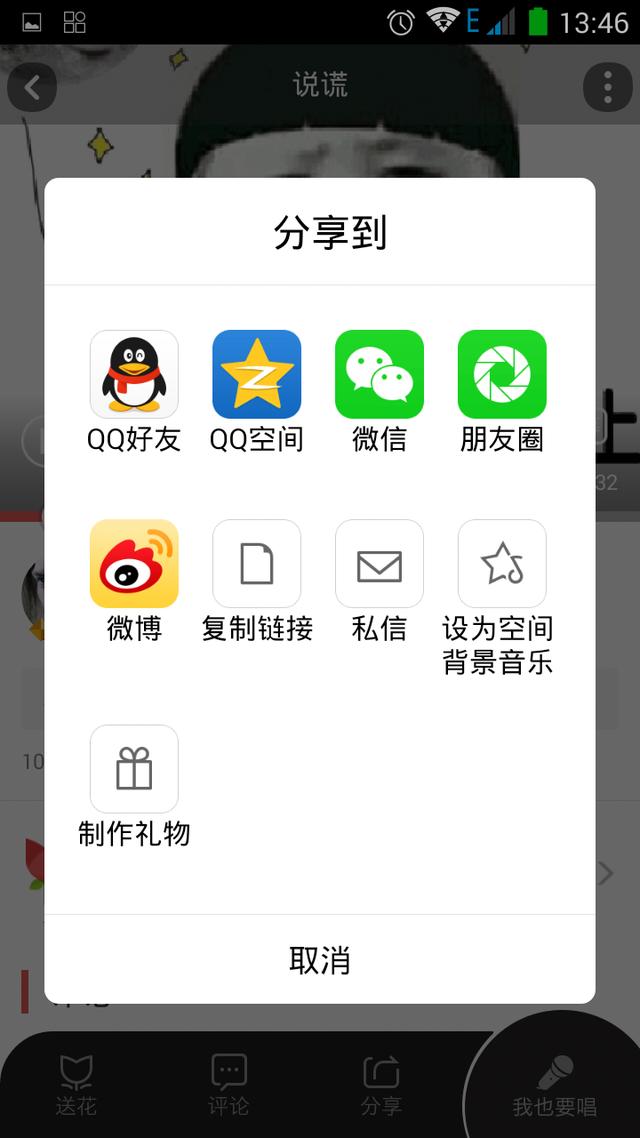
Task: Share to QQ空间
Action: 257,375
